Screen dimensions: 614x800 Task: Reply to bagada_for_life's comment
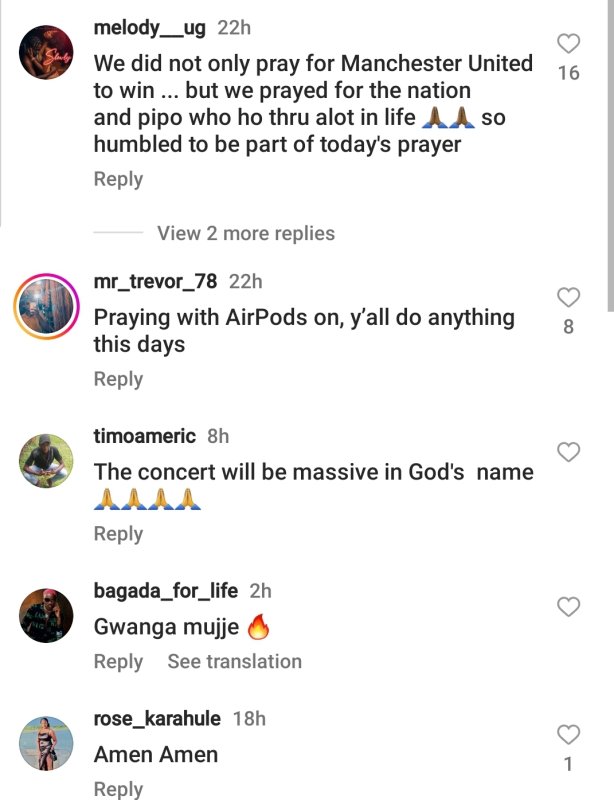click(x=118, y=661)
